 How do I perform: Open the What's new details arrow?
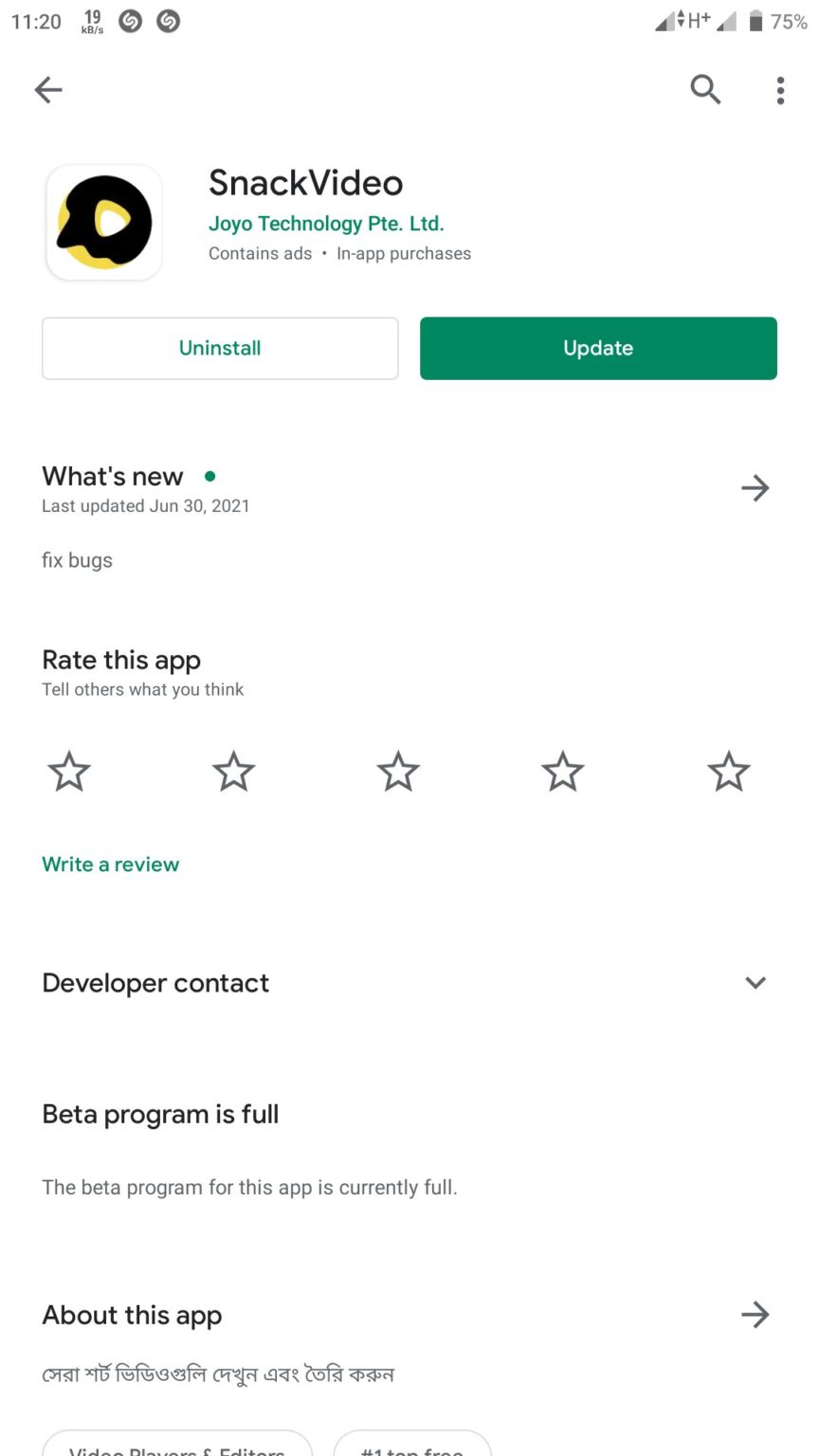[755, 488]
